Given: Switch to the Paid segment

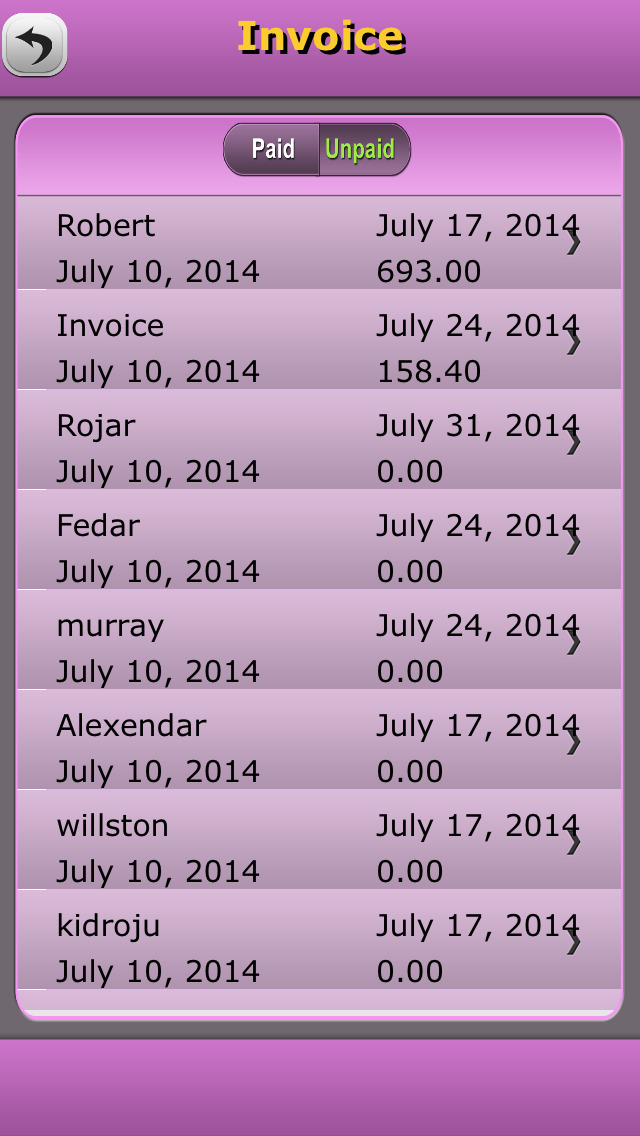Looking at the screenshot, I should 272,149.
